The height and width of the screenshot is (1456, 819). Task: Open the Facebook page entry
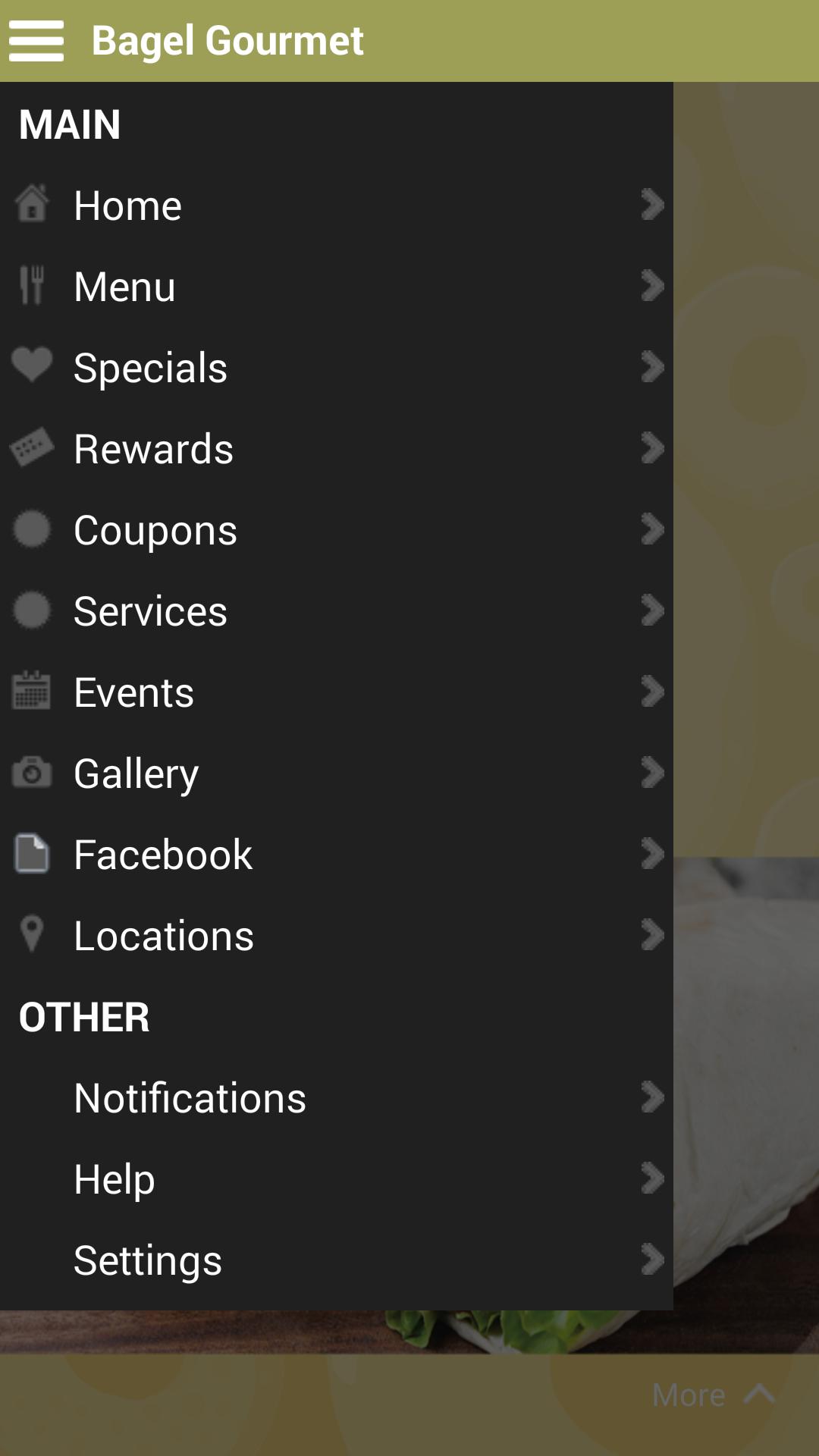[334, 855]
